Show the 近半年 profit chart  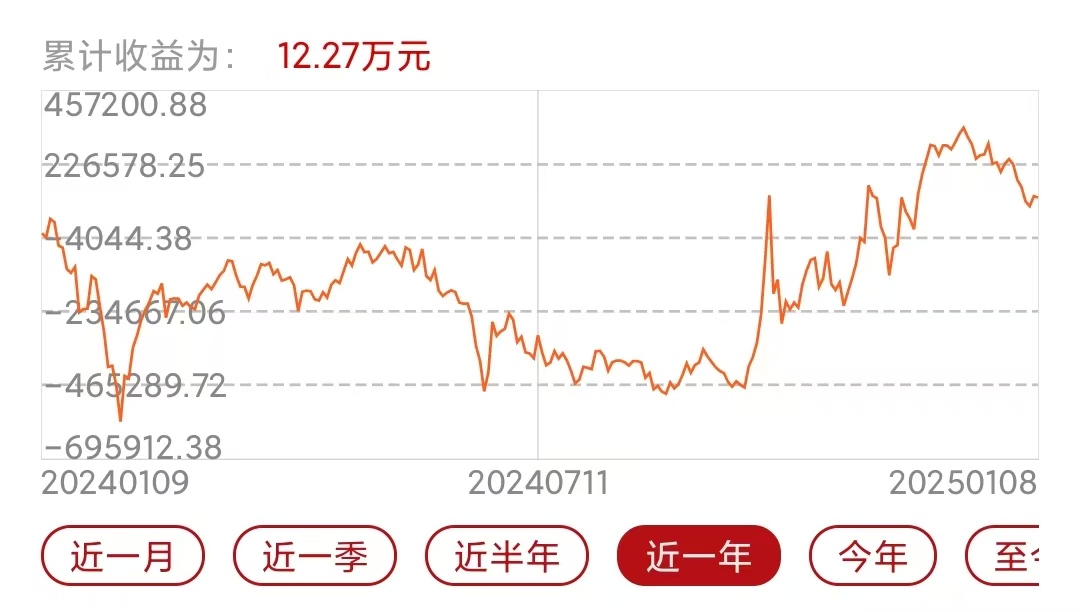click(507, 556)
